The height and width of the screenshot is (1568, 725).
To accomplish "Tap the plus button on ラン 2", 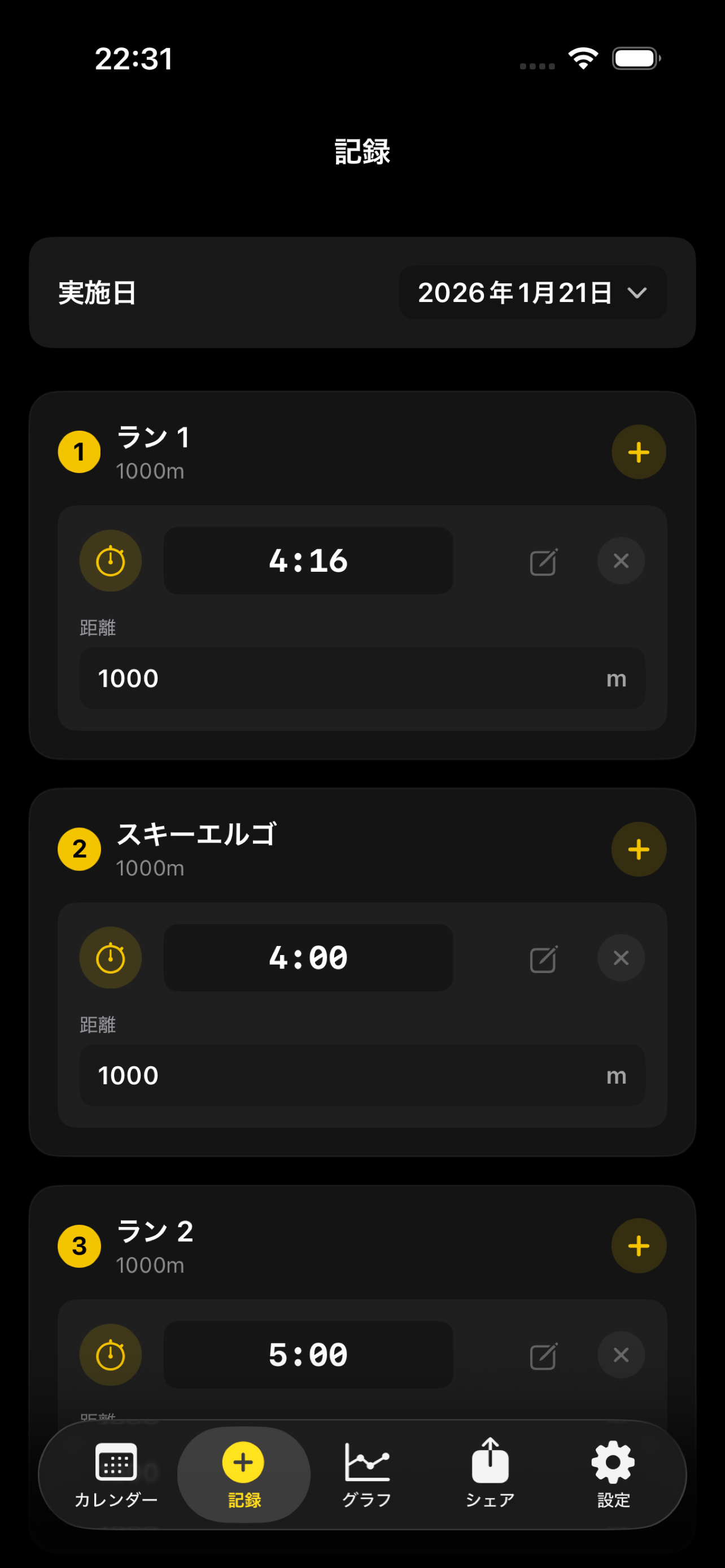I will pyautogui.click(x=639, y=1245).
